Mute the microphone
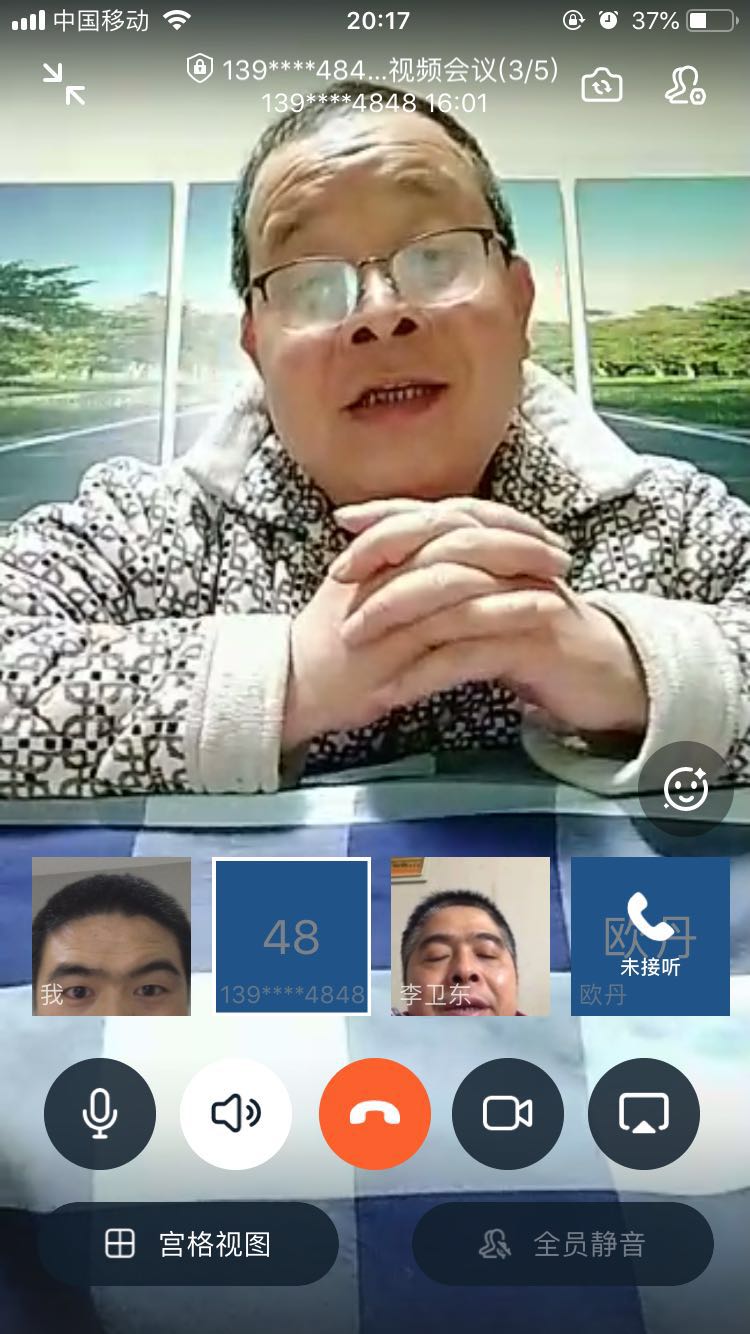This screenshot has height=1334, width=750. [99, 1113]
